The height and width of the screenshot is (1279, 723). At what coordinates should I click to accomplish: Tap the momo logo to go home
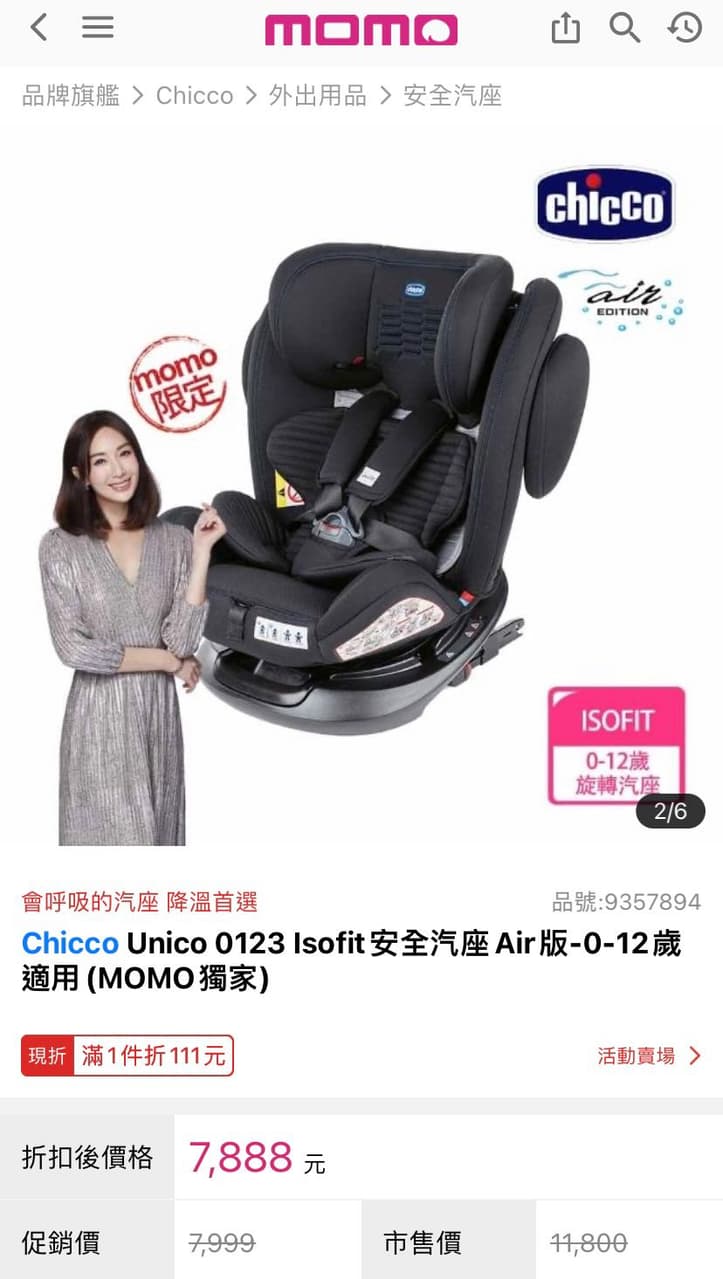pyautogui.click(x=361, y=29)
